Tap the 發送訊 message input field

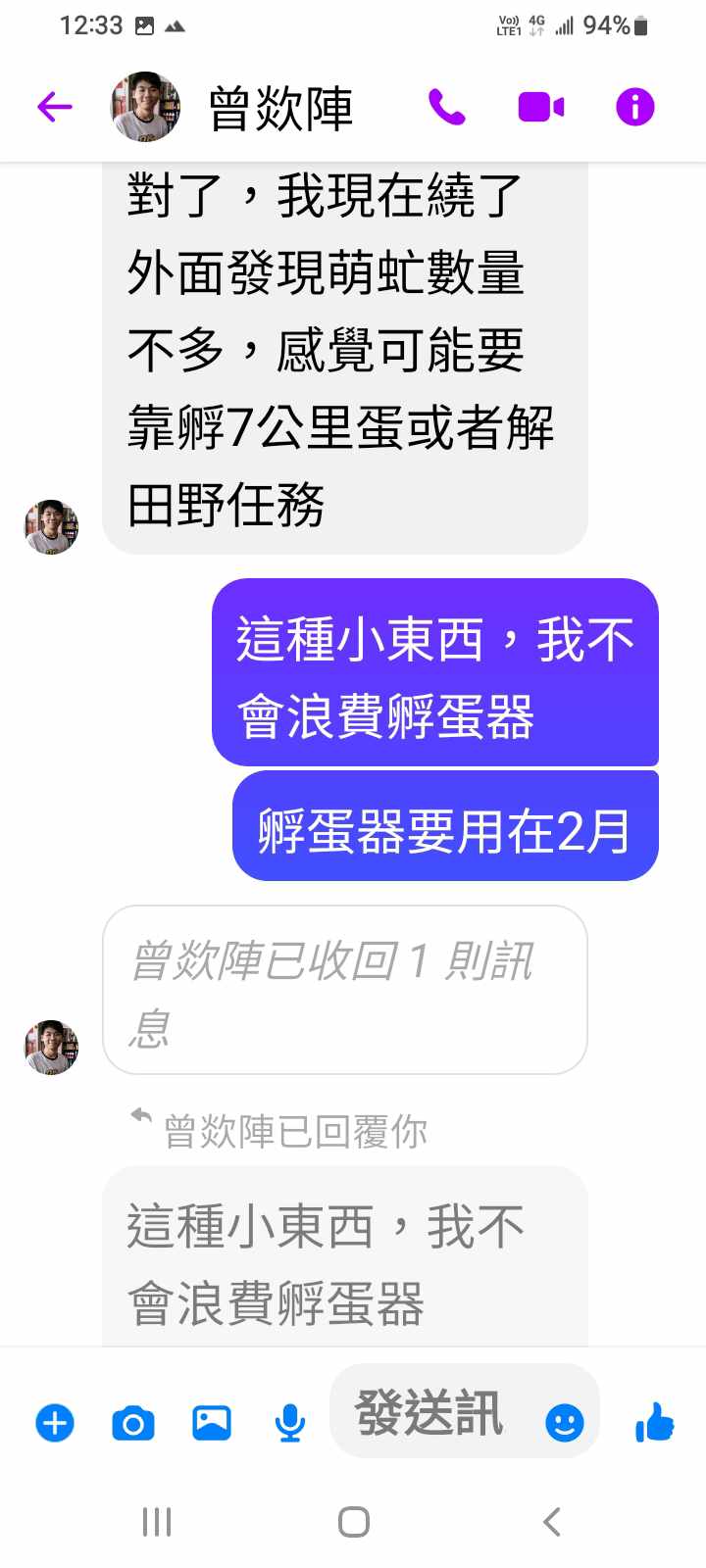[431, 1413]
